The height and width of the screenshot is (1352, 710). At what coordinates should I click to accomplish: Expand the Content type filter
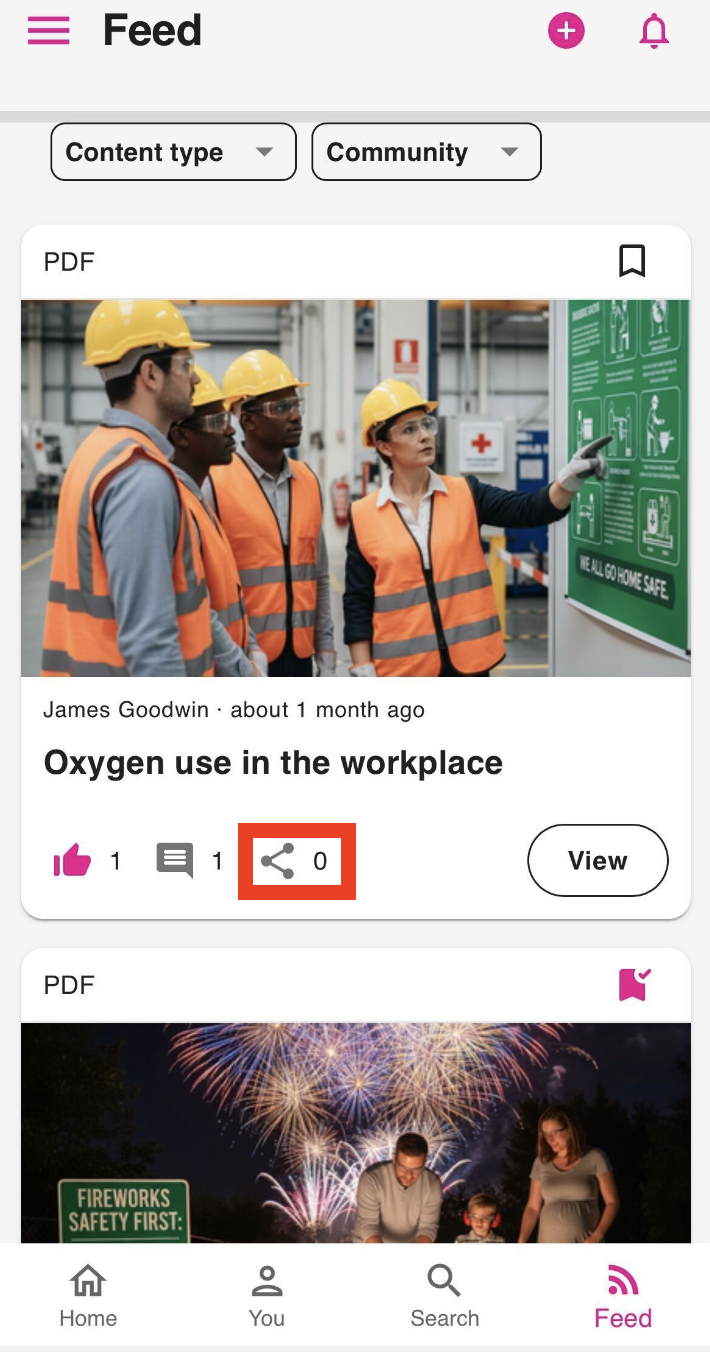coord(173,152)
